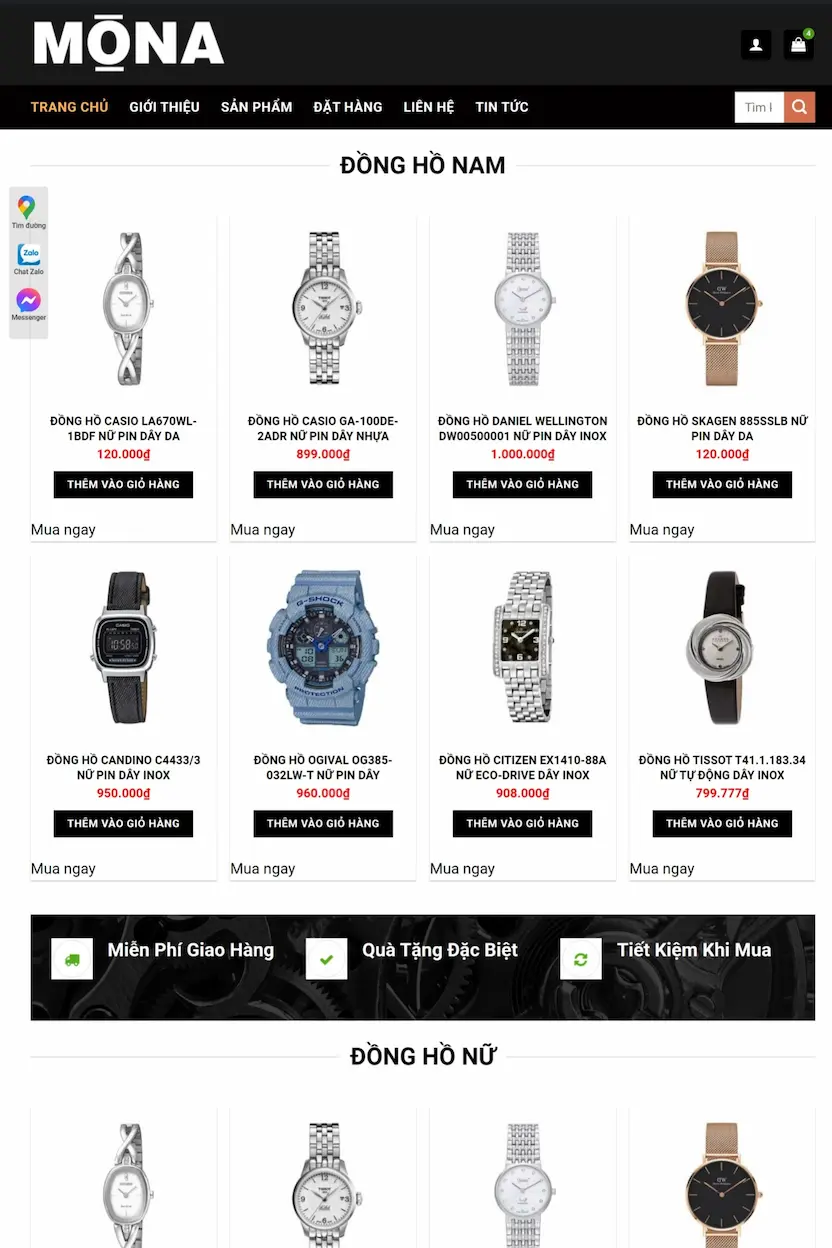The height and width of the screenshot is (1248, 832).
Task: Open the shopping cart icon
Action: [798, 45]
